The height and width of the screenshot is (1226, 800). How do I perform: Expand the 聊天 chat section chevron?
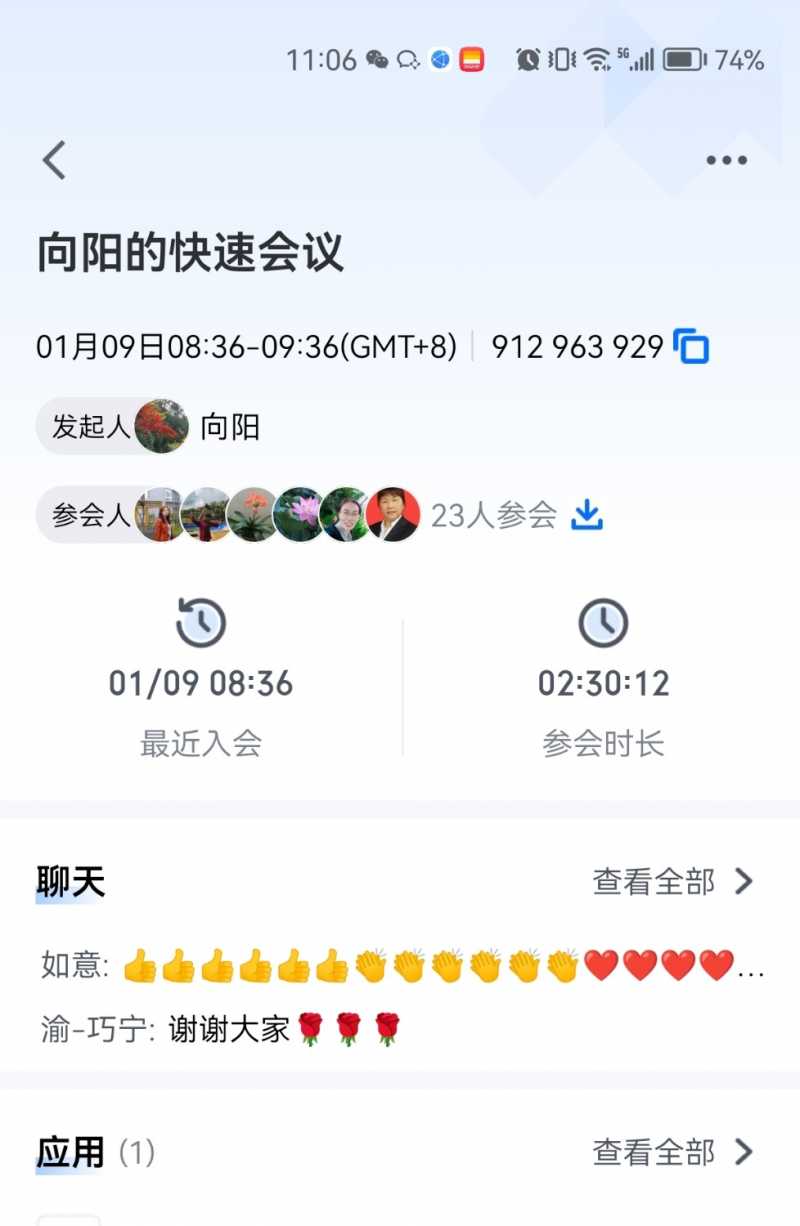pyautogui.click(x=742, y=881)
